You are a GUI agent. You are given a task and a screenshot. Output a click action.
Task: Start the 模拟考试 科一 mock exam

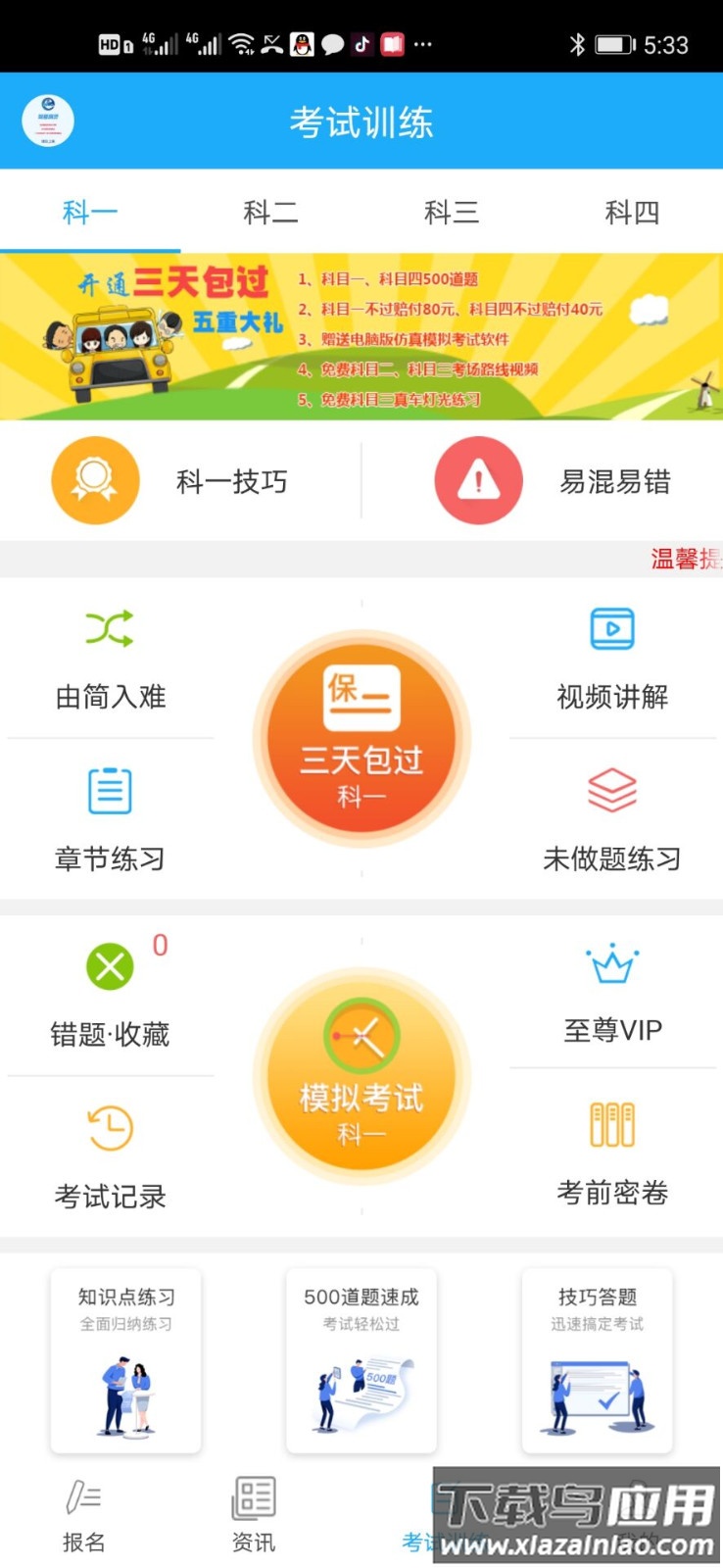[x=361, y=1076]
